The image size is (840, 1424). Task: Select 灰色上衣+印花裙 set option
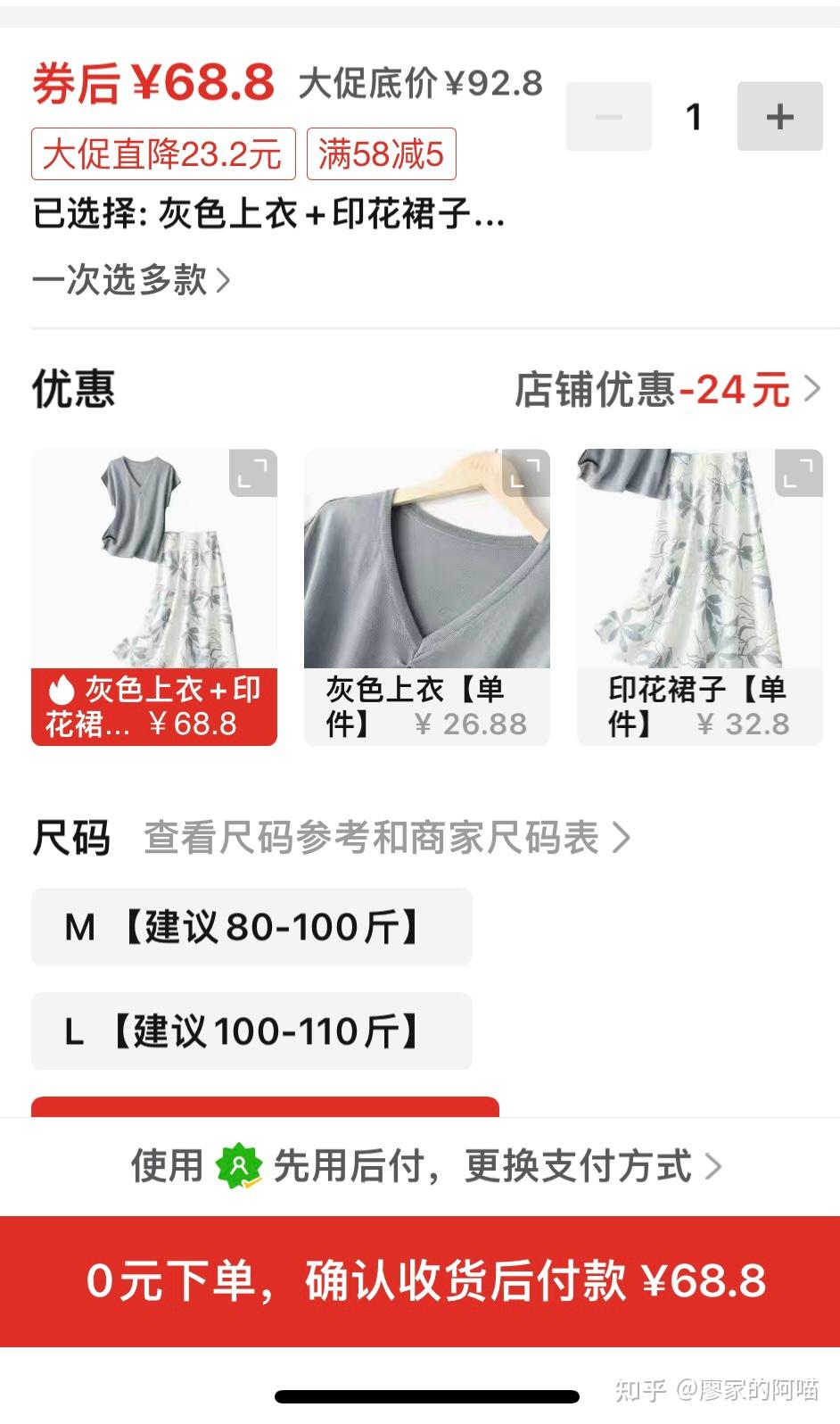[x=154, y=597]
